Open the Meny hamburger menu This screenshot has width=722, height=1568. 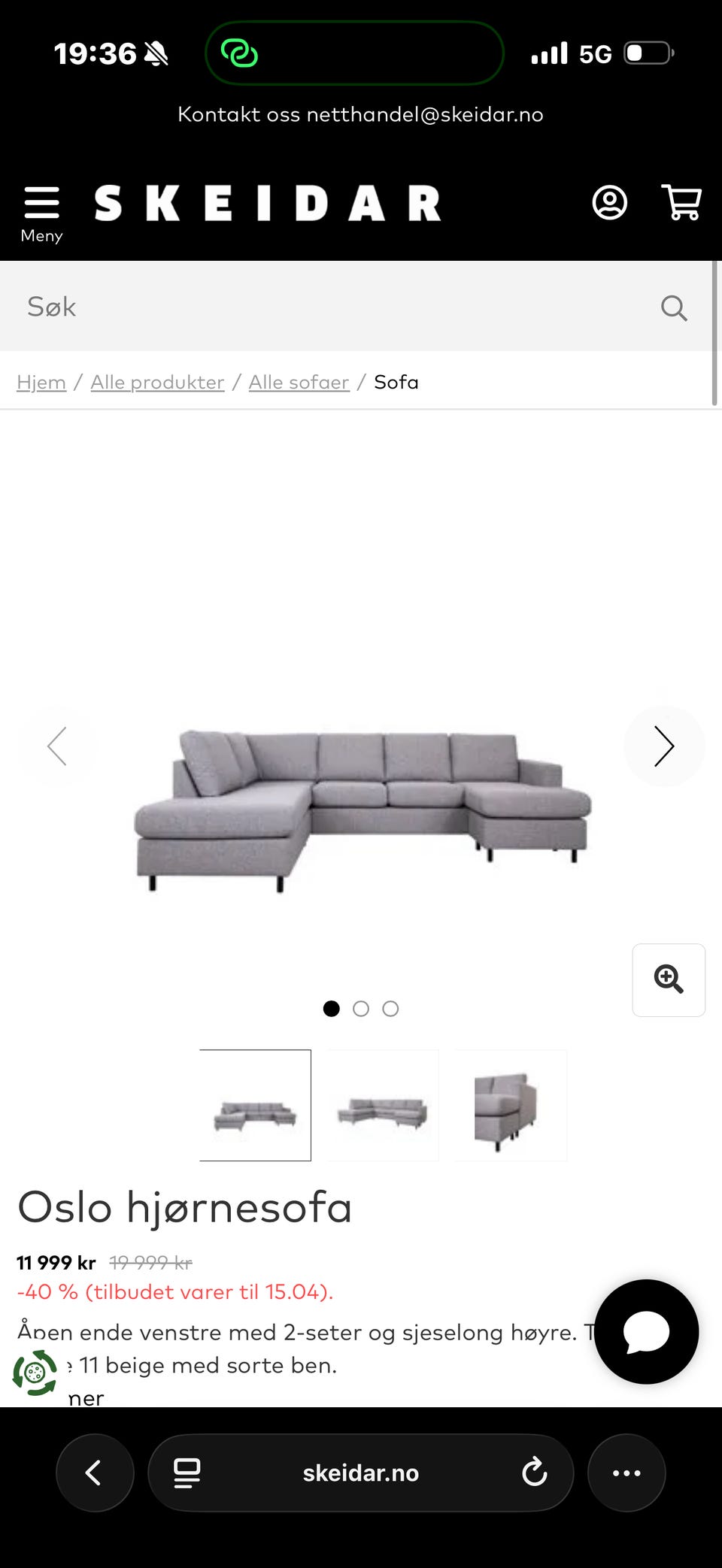point(41,213)
